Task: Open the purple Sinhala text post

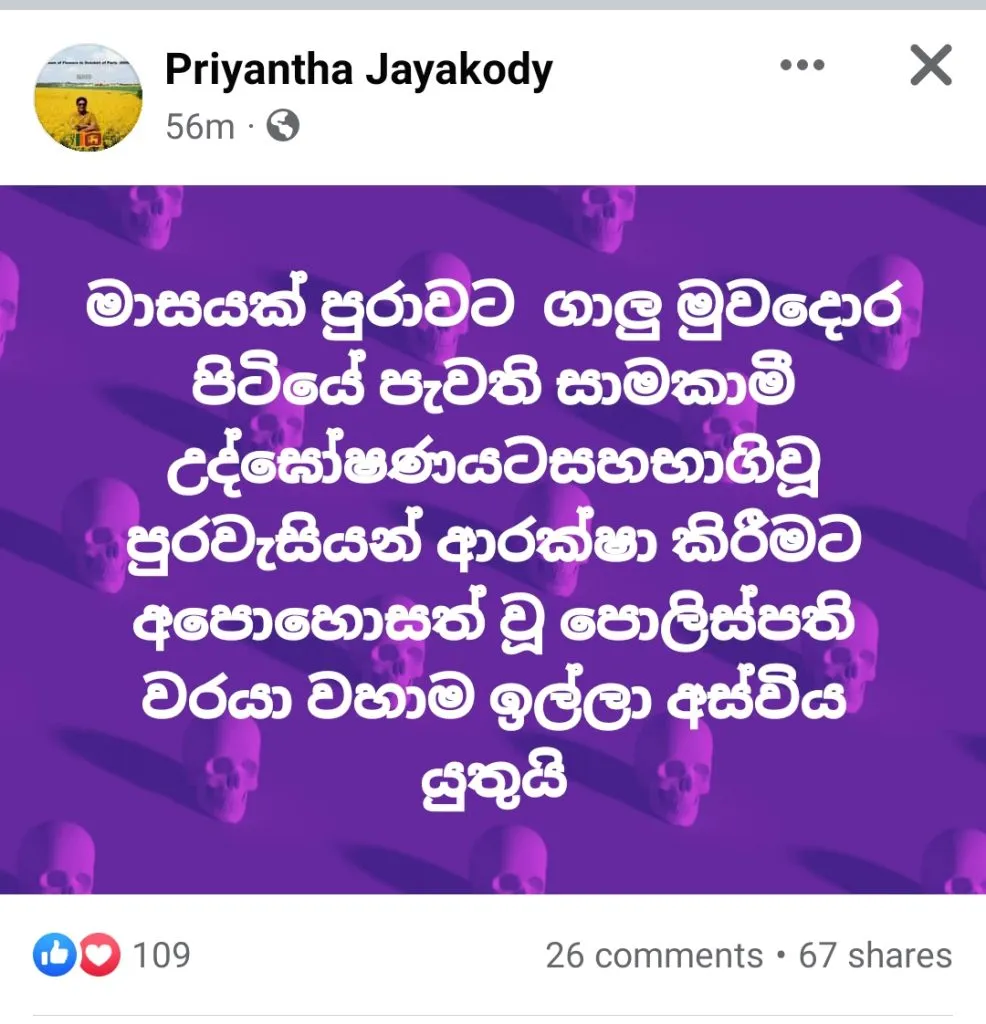Action: coord(493,540)
